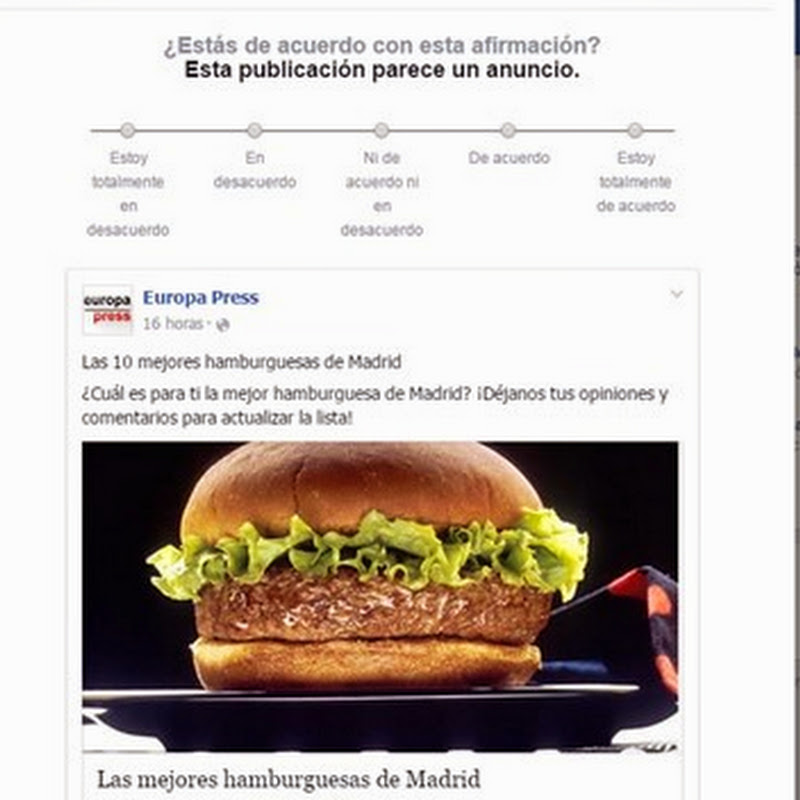
Task: Tap the Europa Press profile logo
Action: coord(107,309)
